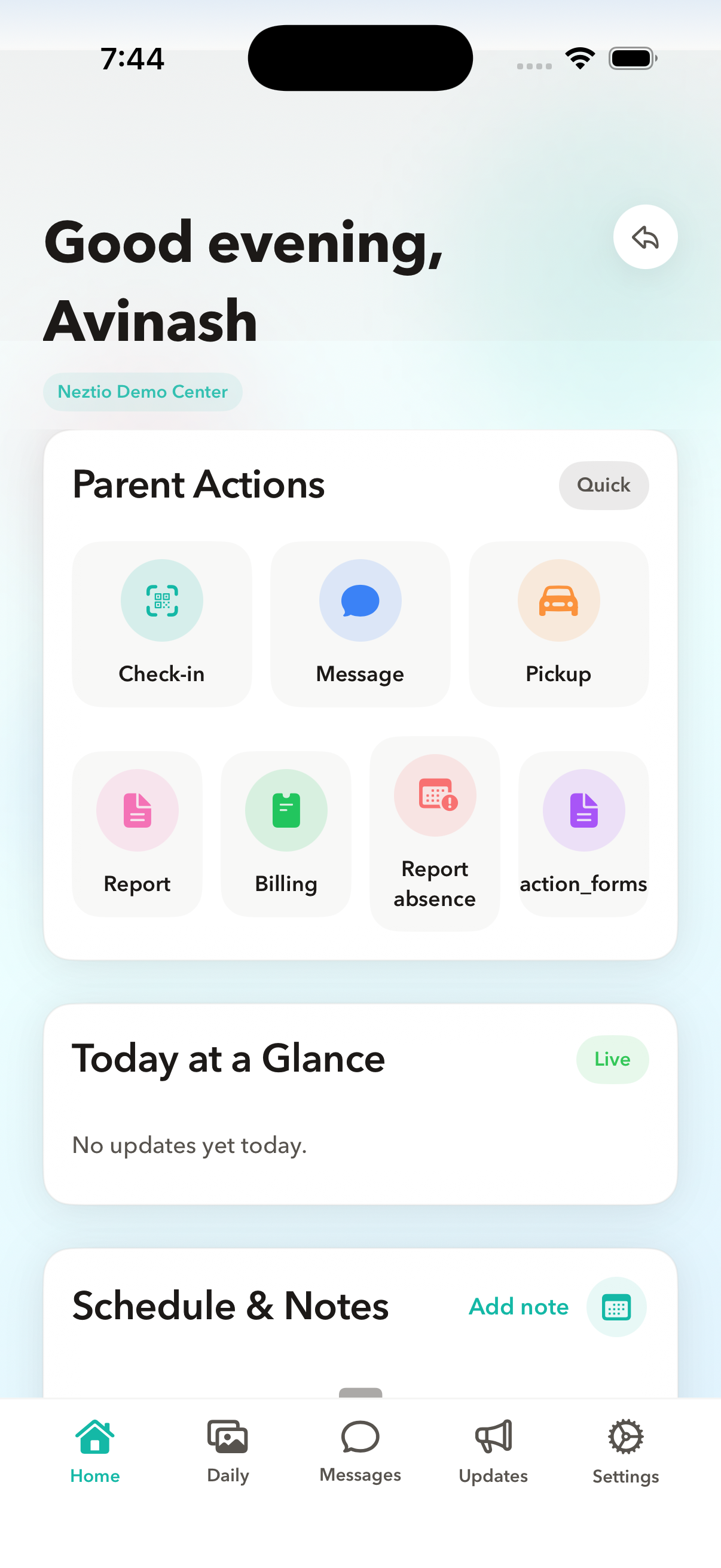Select the purple action_forms document icon
Image resolution: width=721 pixels, height=1568 pixels.
pyautogui.click(x=583, y=810)
